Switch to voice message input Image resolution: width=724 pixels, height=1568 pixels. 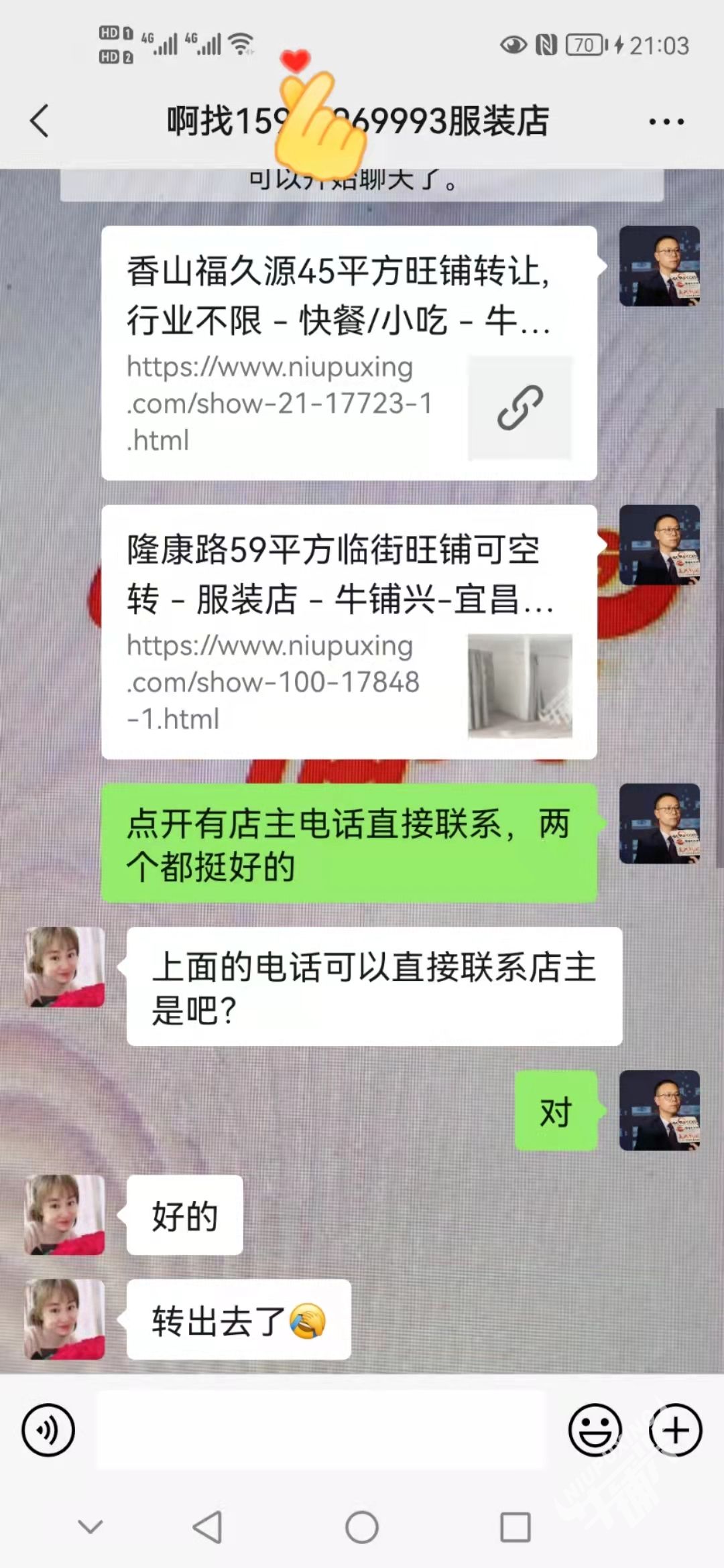[48, 1429]
